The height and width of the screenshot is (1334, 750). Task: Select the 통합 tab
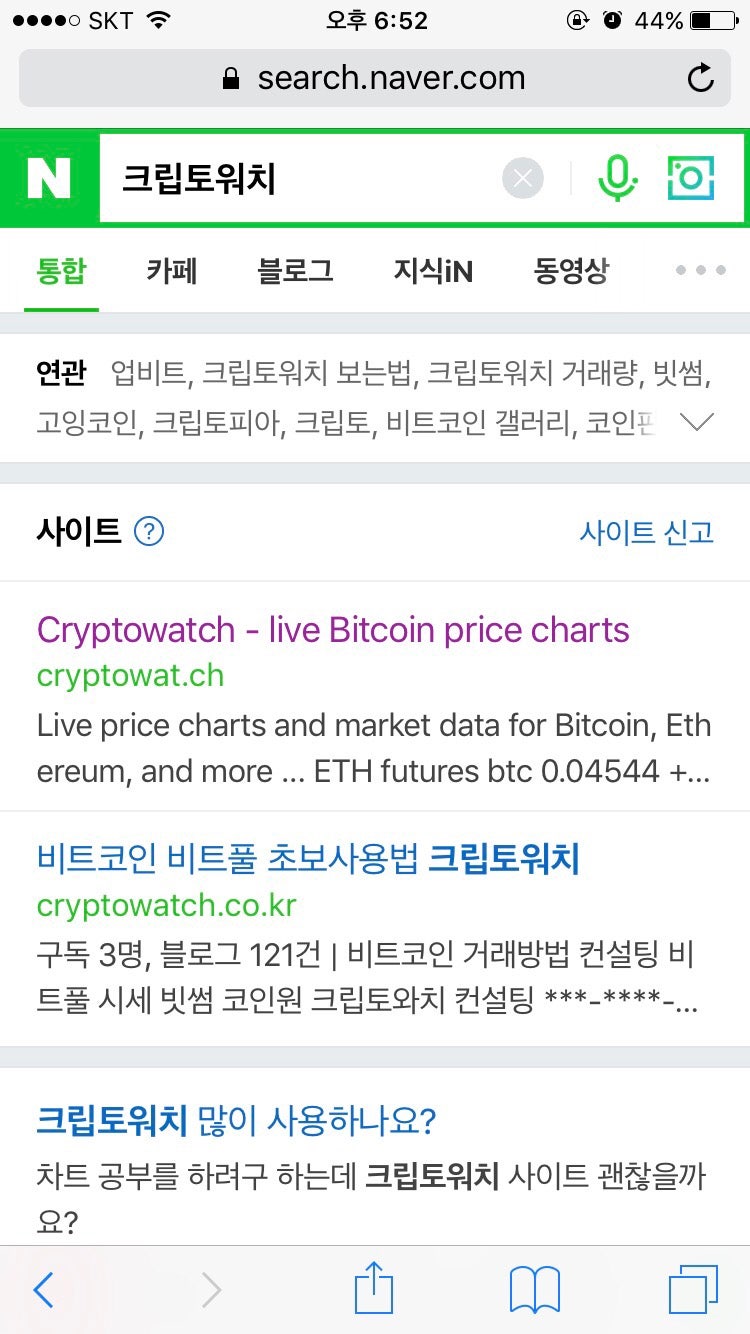(x=63, y=271)
